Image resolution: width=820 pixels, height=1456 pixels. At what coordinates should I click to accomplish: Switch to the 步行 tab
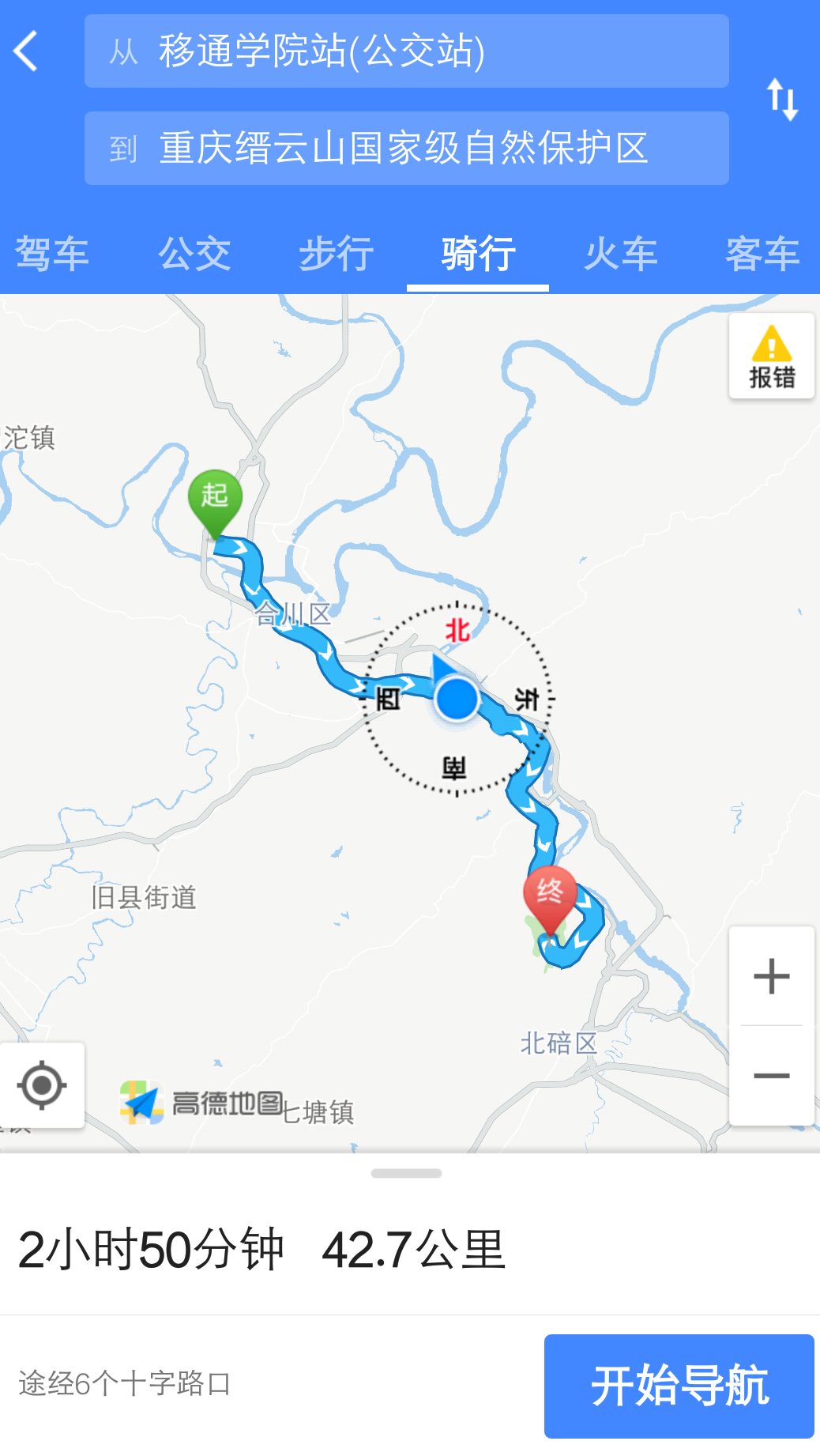pyautogui.click(x=337, y=255)
